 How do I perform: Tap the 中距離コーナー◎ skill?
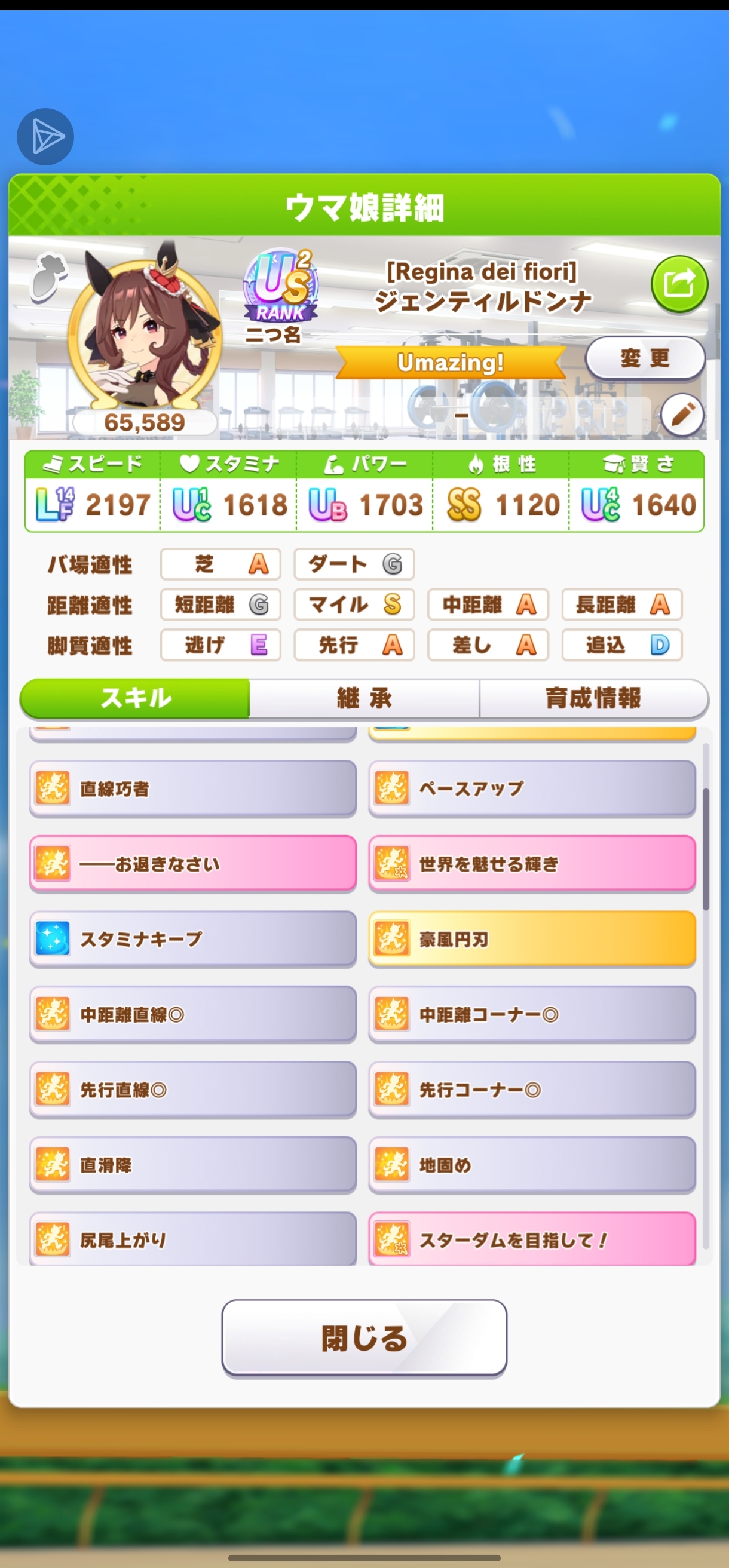click(x=532, y=1015)
